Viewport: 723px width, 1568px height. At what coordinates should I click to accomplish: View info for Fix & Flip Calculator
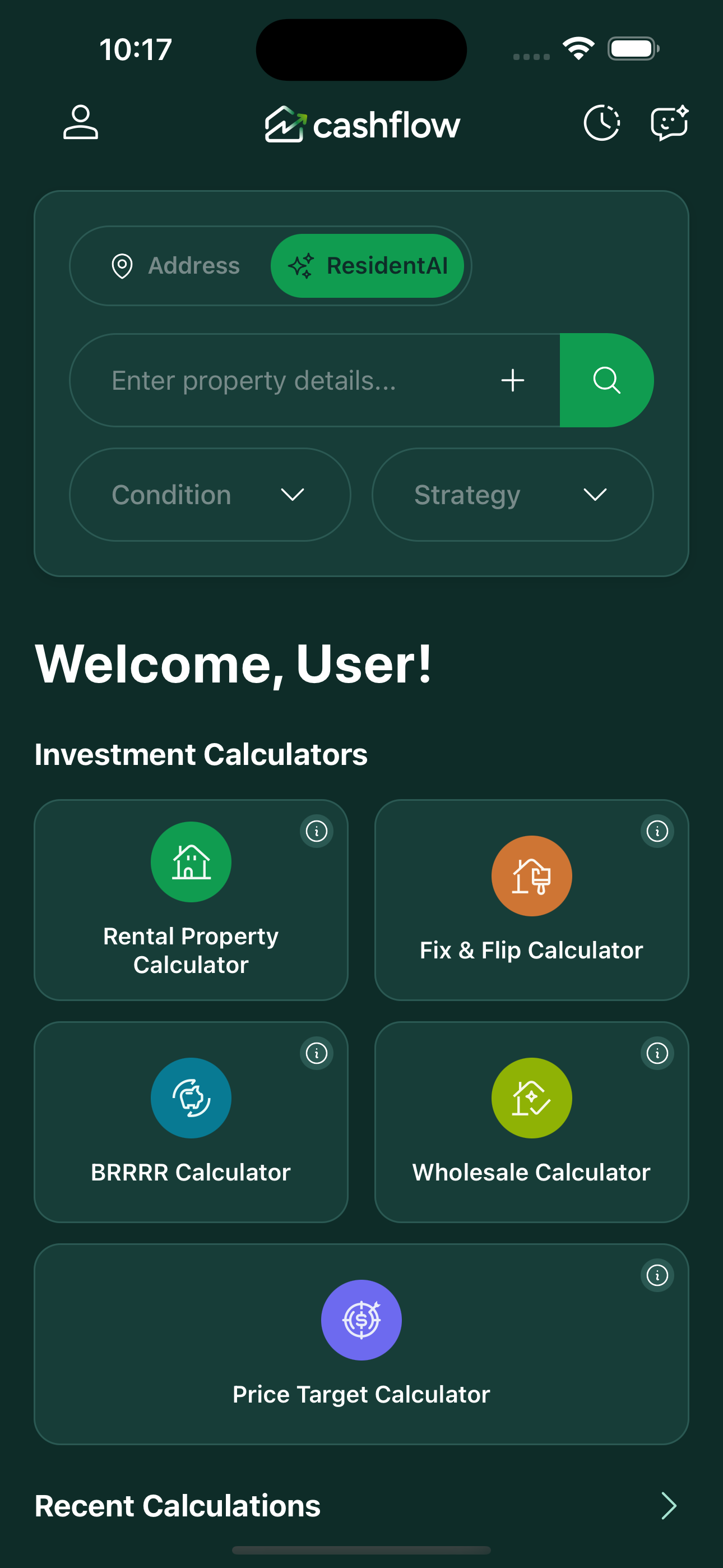(x=657, y=831)
